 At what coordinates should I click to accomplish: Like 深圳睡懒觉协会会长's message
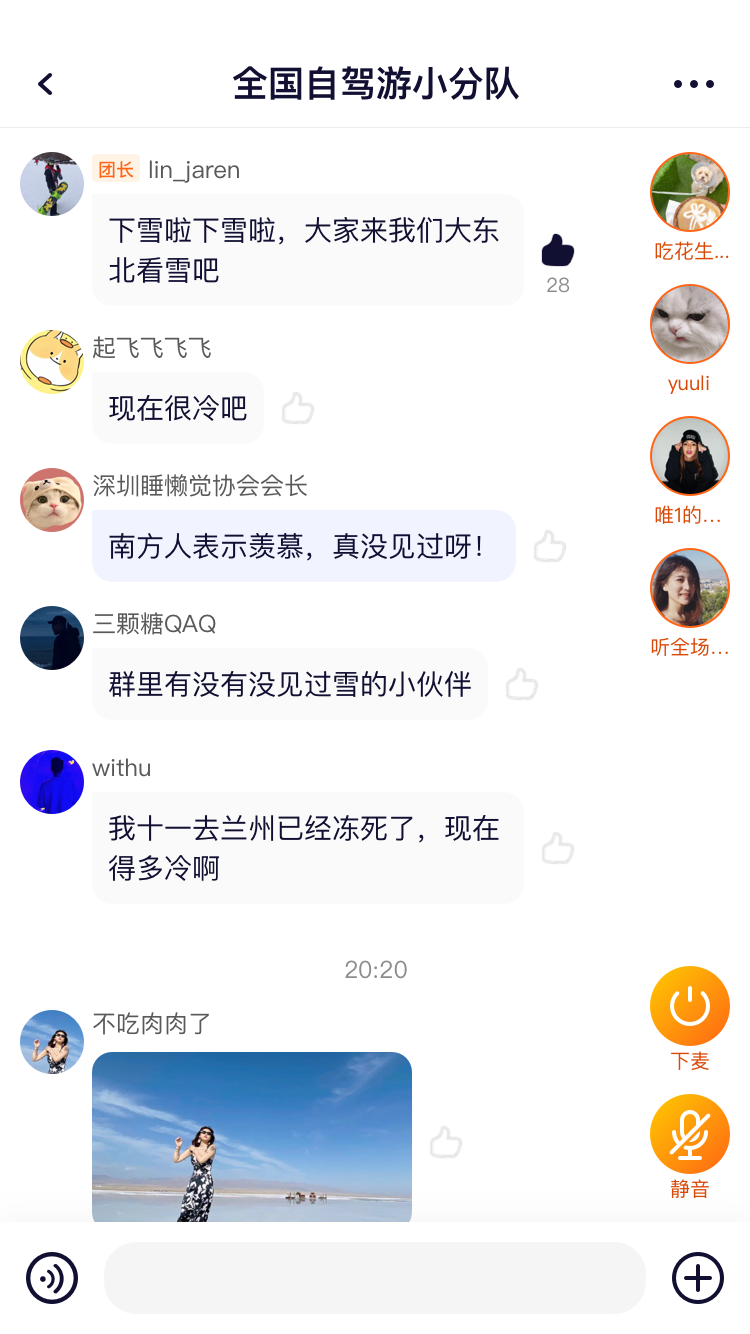click(x=549, y=546)
